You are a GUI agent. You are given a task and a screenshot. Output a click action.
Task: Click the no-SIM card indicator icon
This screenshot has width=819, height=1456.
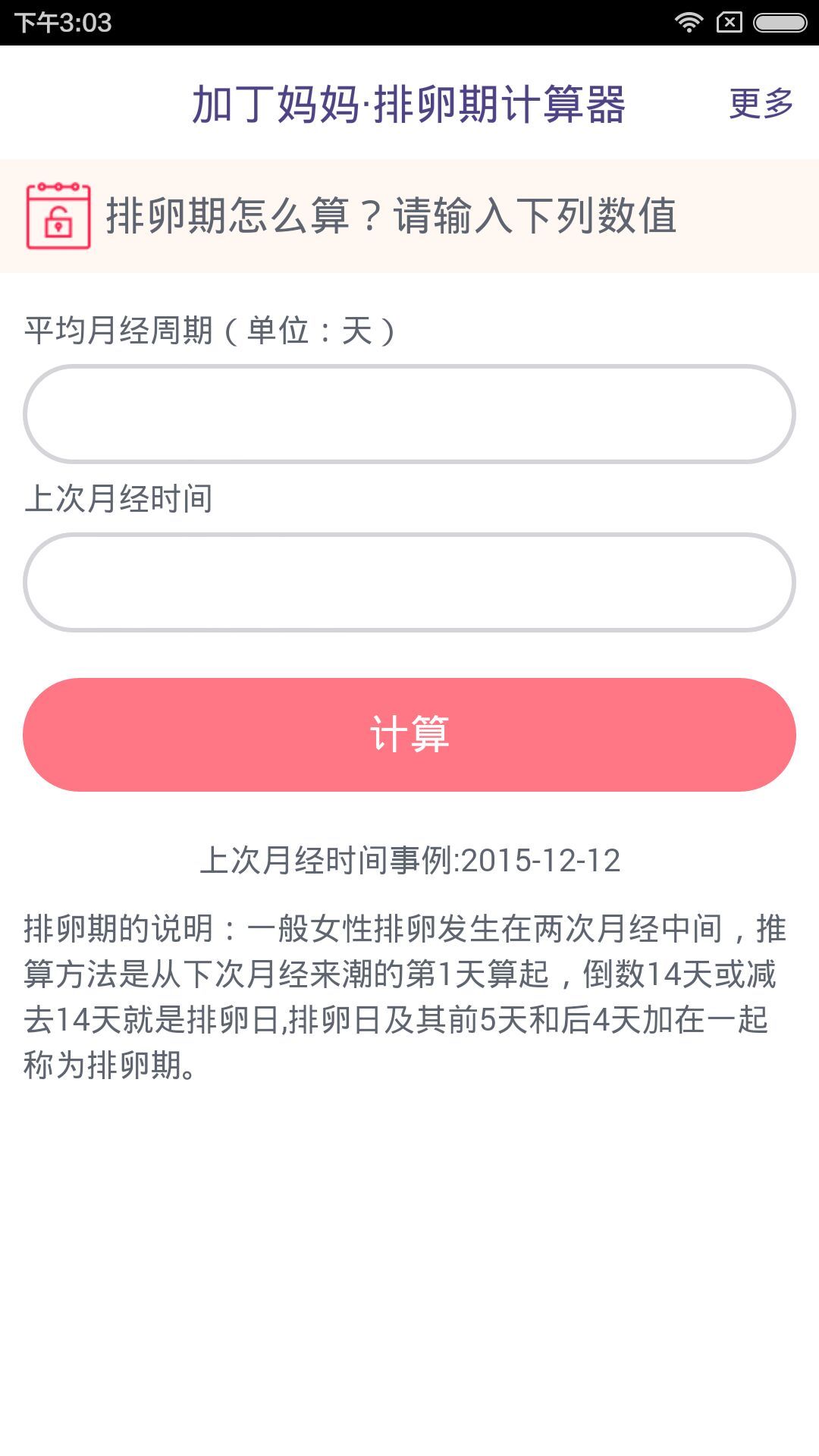pos(730,20)
